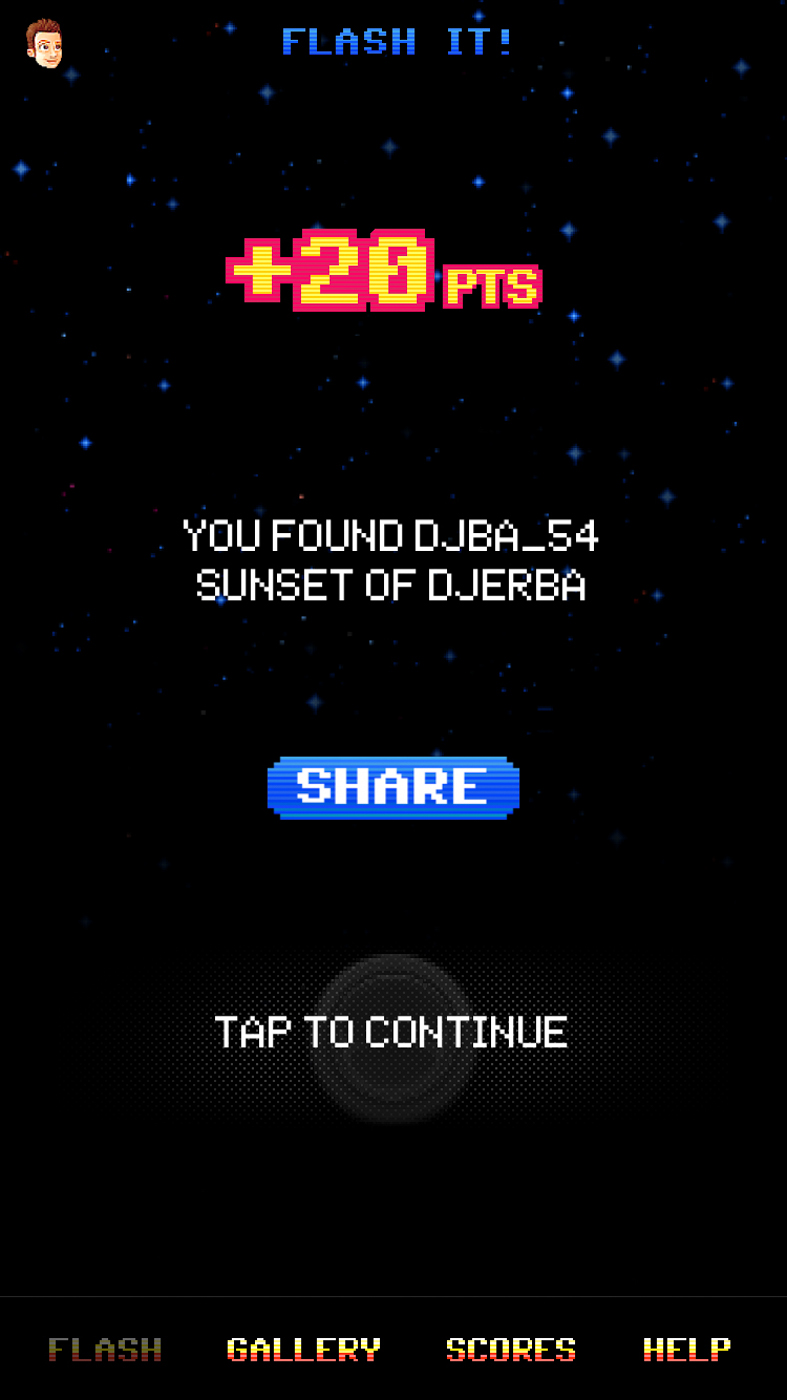The height and width of the screenshot is (1400, 787).
Task: Open the profile avatar icon
Action: click(x=44, y=43)
